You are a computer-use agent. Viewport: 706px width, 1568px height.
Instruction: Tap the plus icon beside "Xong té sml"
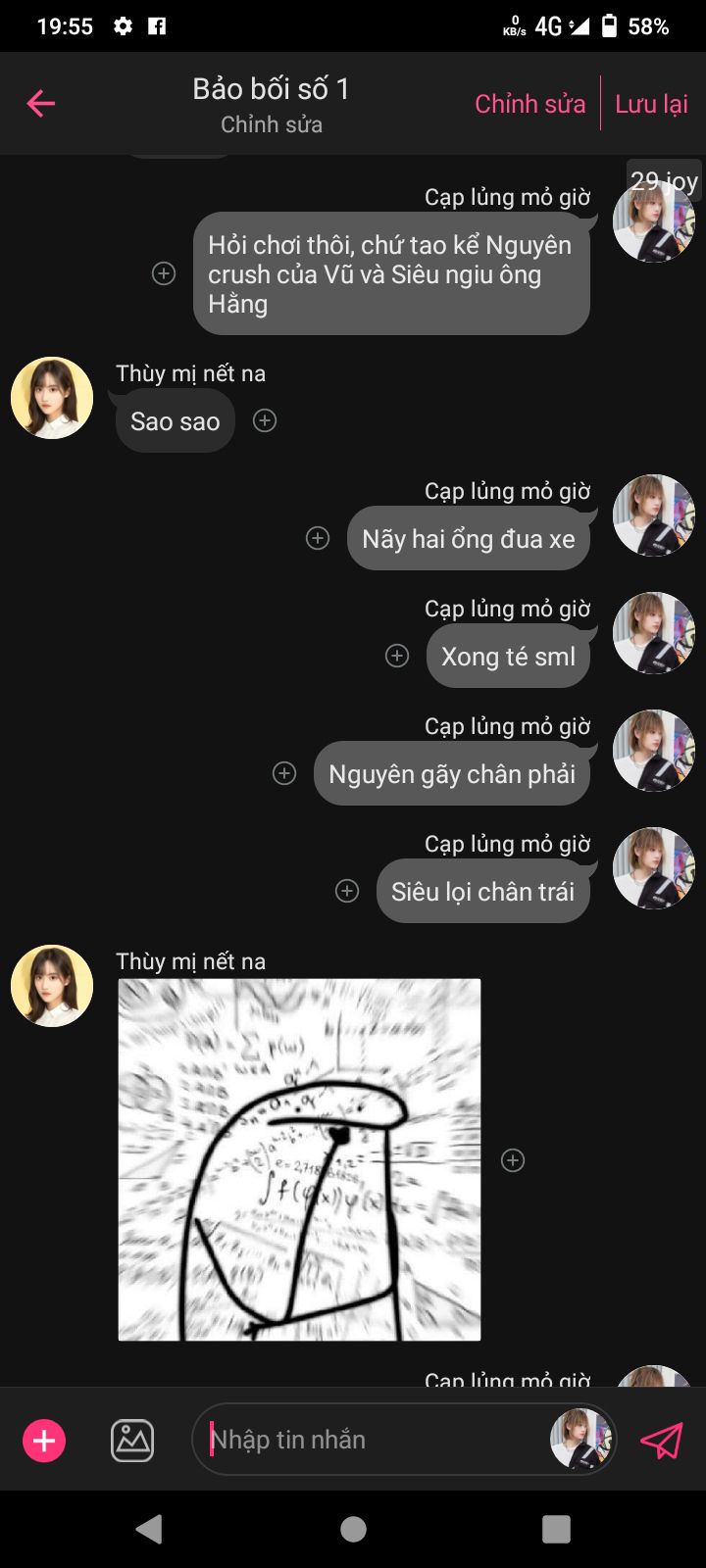(397, 656)
